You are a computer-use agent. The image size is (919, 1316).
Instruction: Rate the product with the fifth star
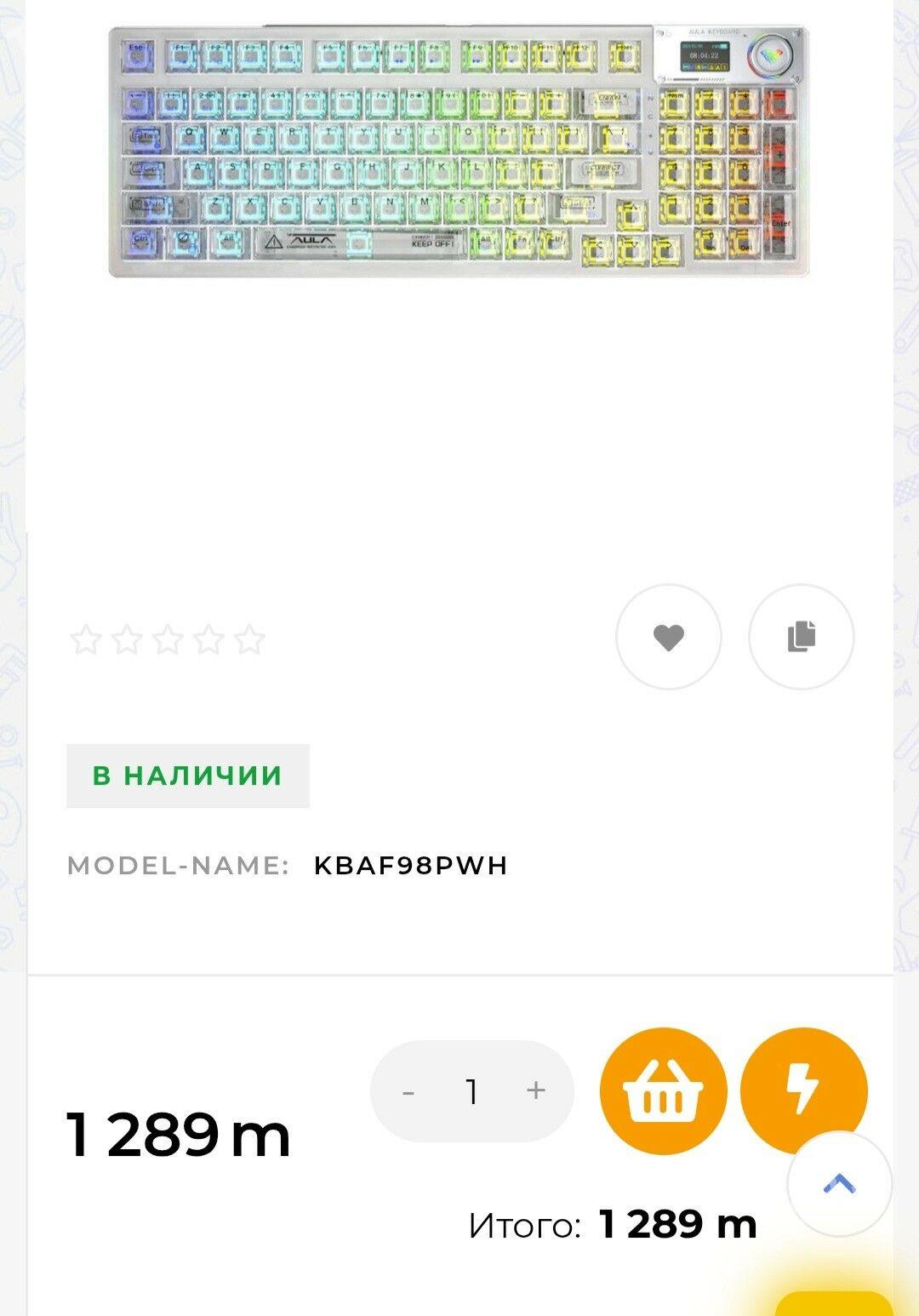[249, 639]
